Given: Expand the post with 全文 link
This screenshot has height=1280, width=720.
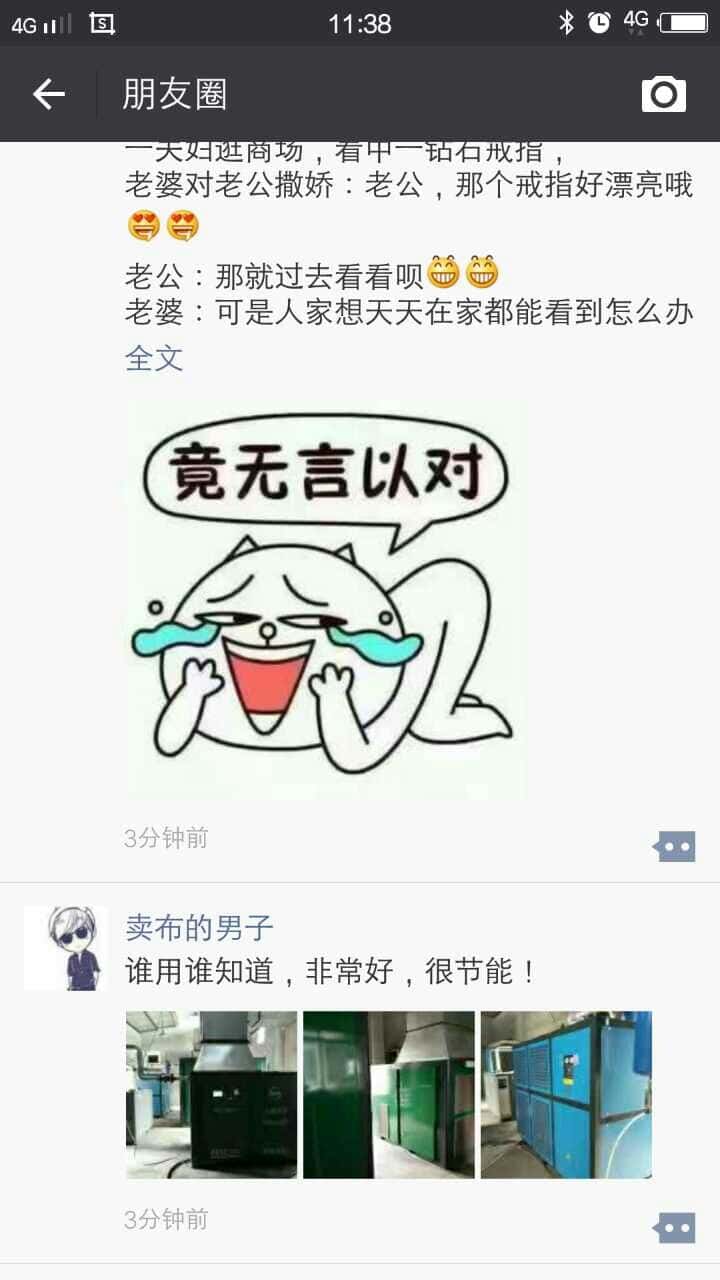Looking at the screenshot, I should click(x=154, y=358).
